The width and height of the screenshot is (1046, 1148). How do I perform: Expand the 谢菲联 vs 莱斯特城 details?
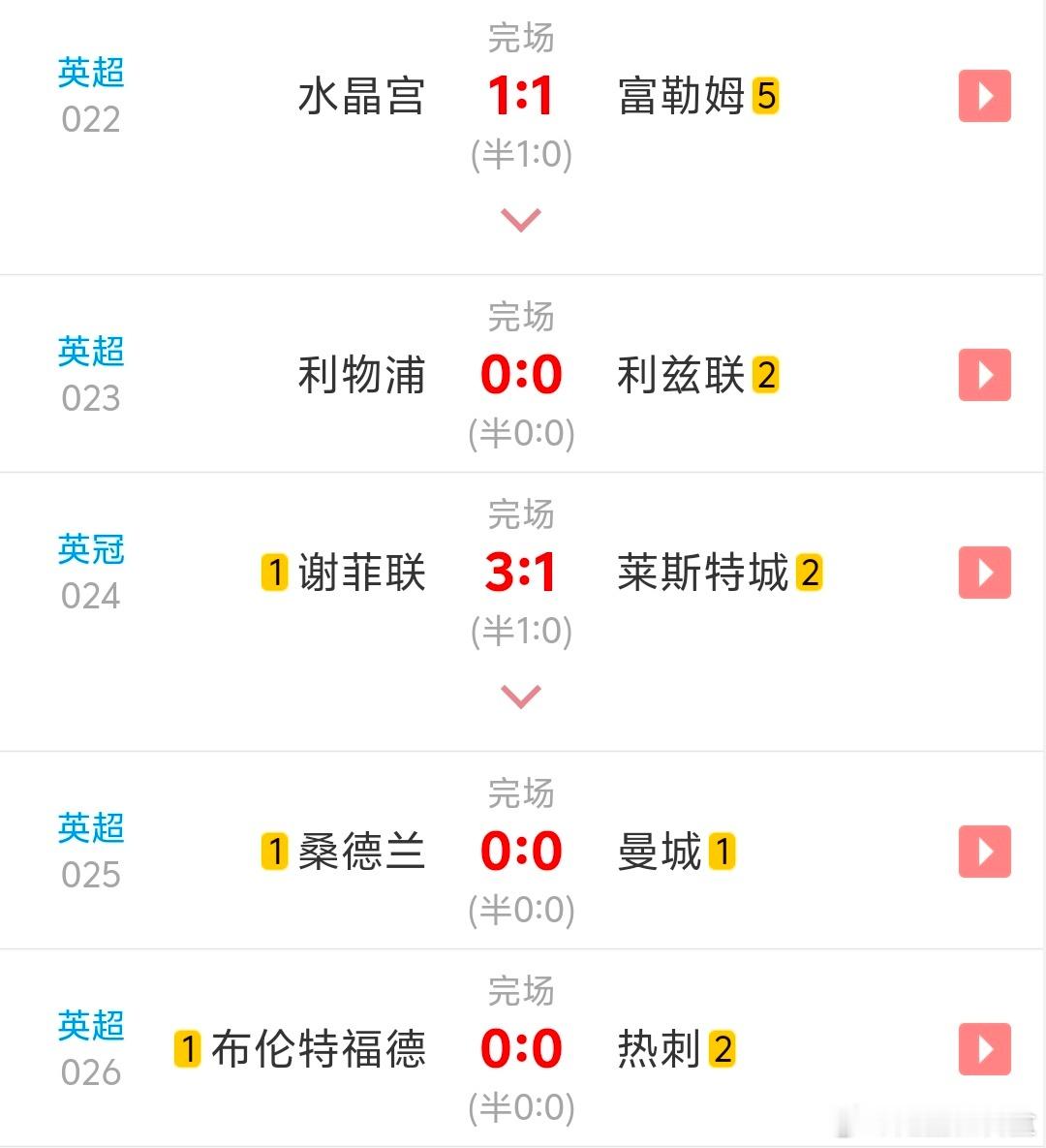tap(521, 695)
